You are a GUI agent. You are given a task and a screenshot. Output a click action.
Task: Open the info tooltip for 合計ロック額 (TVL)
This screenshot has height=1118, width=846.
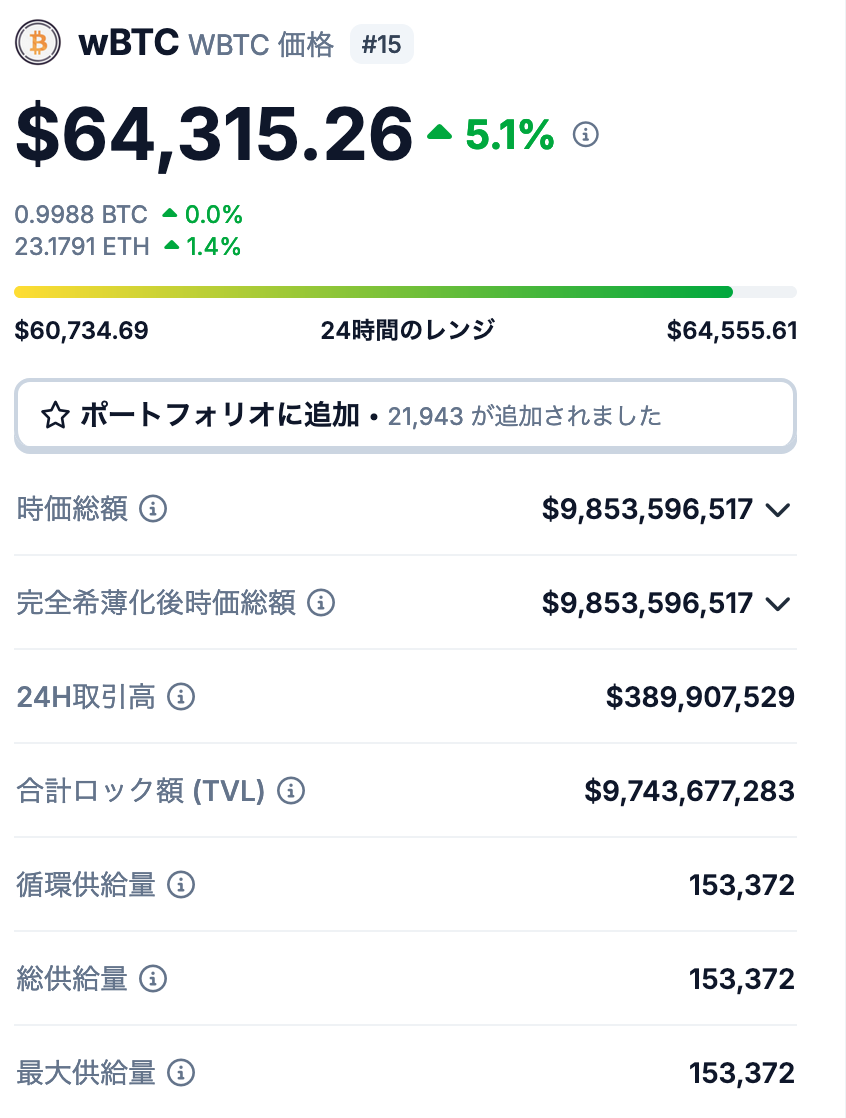click(x=290, y=791)
